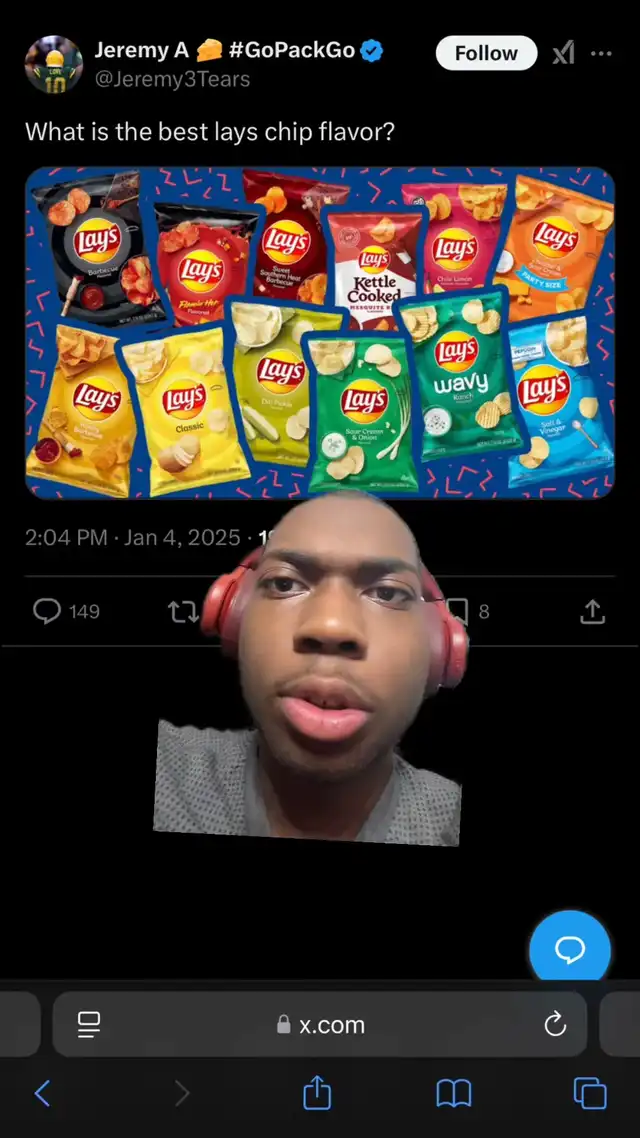Image resolution: width=640 pixels, height=1138 pixels.
Task: Open Jeremy A's profile picture
Action: click(x=54, y=65)
